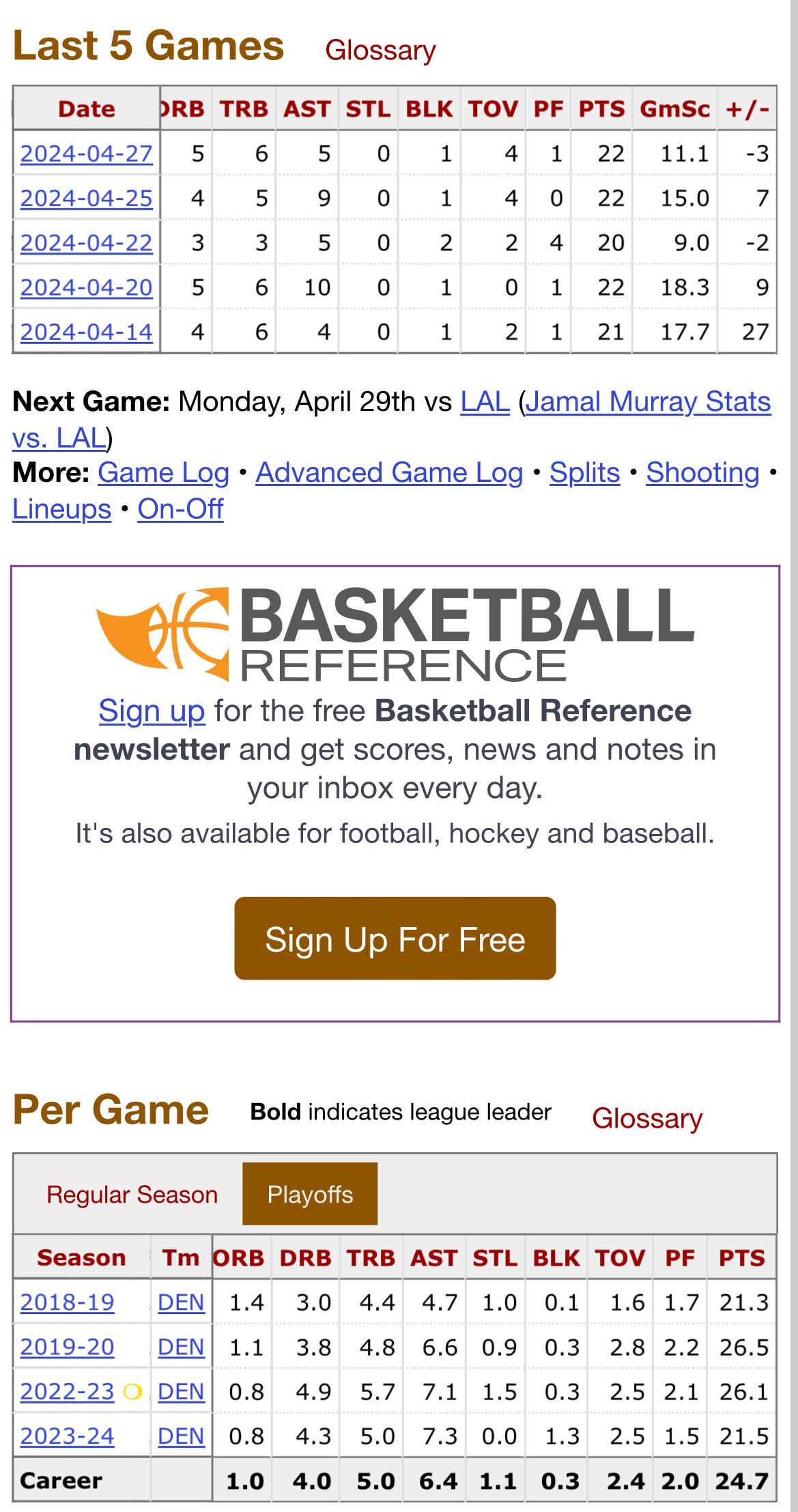Open the Shooting stats link
The width and height of the screenshot is (798, 1512).
coord(702,472)
